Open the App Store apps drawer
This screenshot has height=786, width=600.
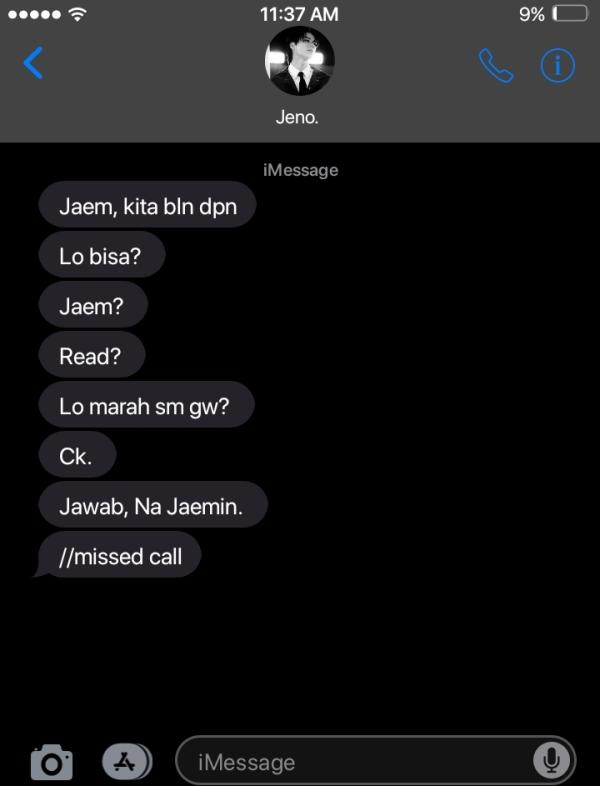pos(126,761)
